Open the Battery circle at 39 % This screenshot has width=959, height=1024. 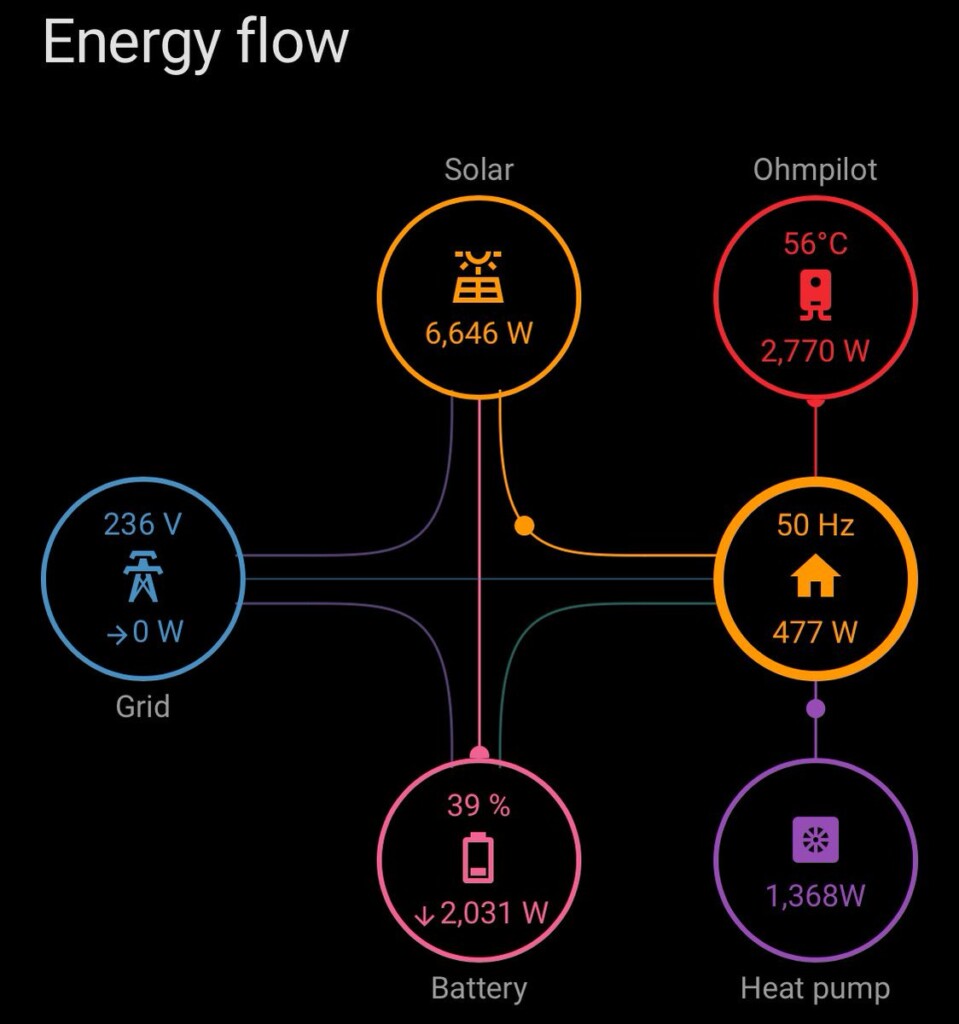(479, 859)
